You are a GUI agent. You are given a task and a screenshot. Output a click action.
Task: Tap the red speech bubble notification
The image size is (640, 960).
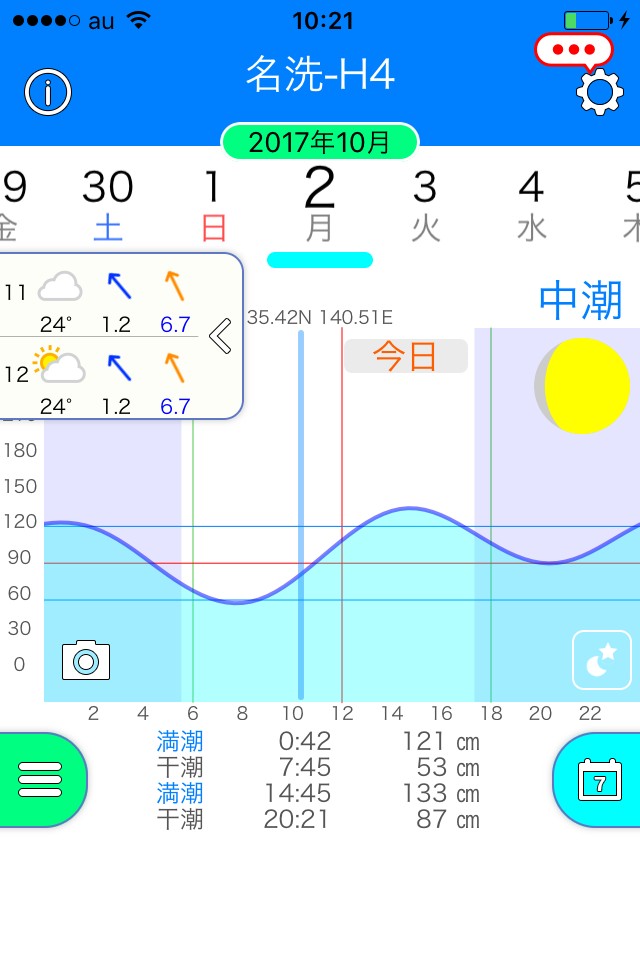[573, 50]
